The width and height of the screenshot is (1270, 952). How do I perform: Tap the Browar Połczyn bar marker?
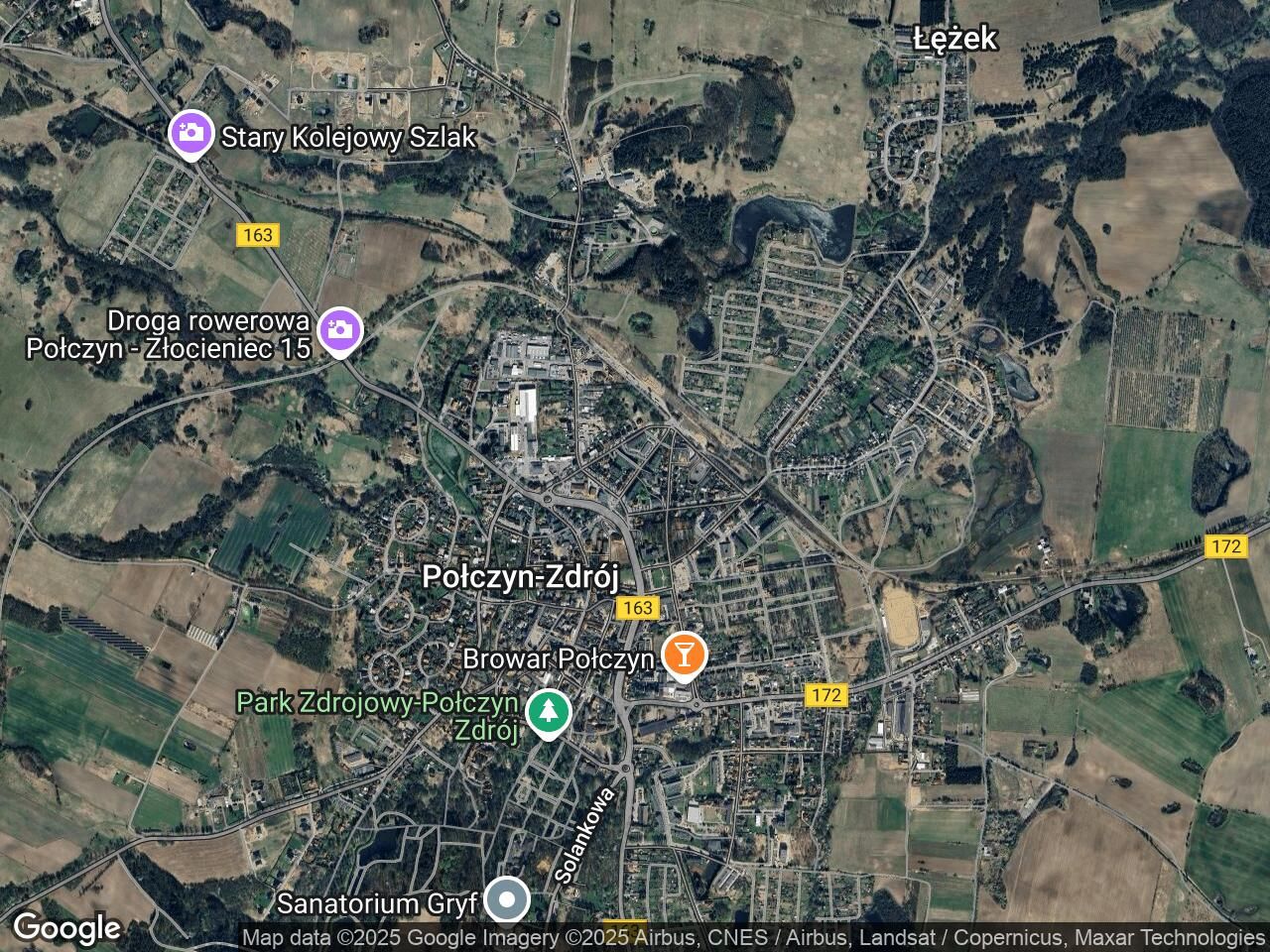click(683, 654)
